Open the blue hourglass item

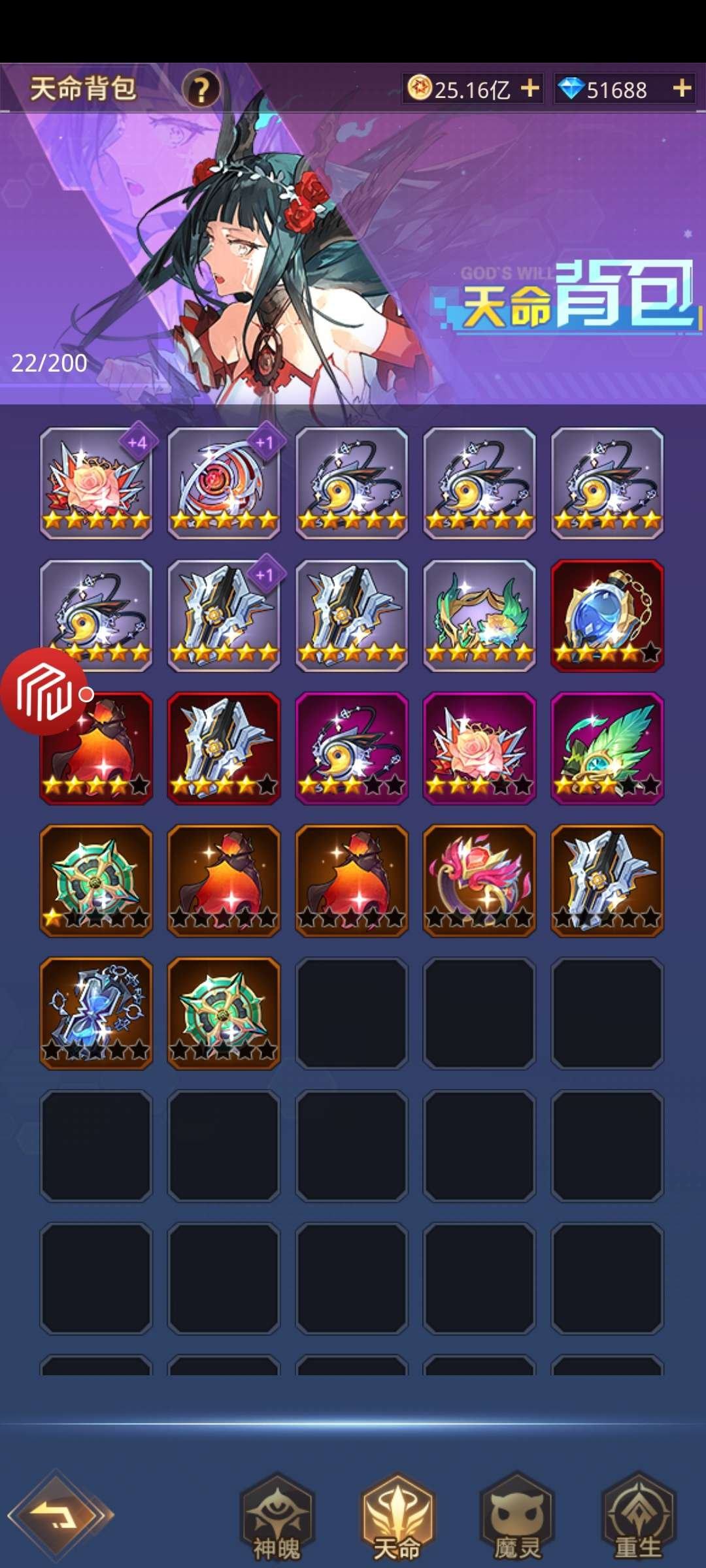[x=96, y=1013]
